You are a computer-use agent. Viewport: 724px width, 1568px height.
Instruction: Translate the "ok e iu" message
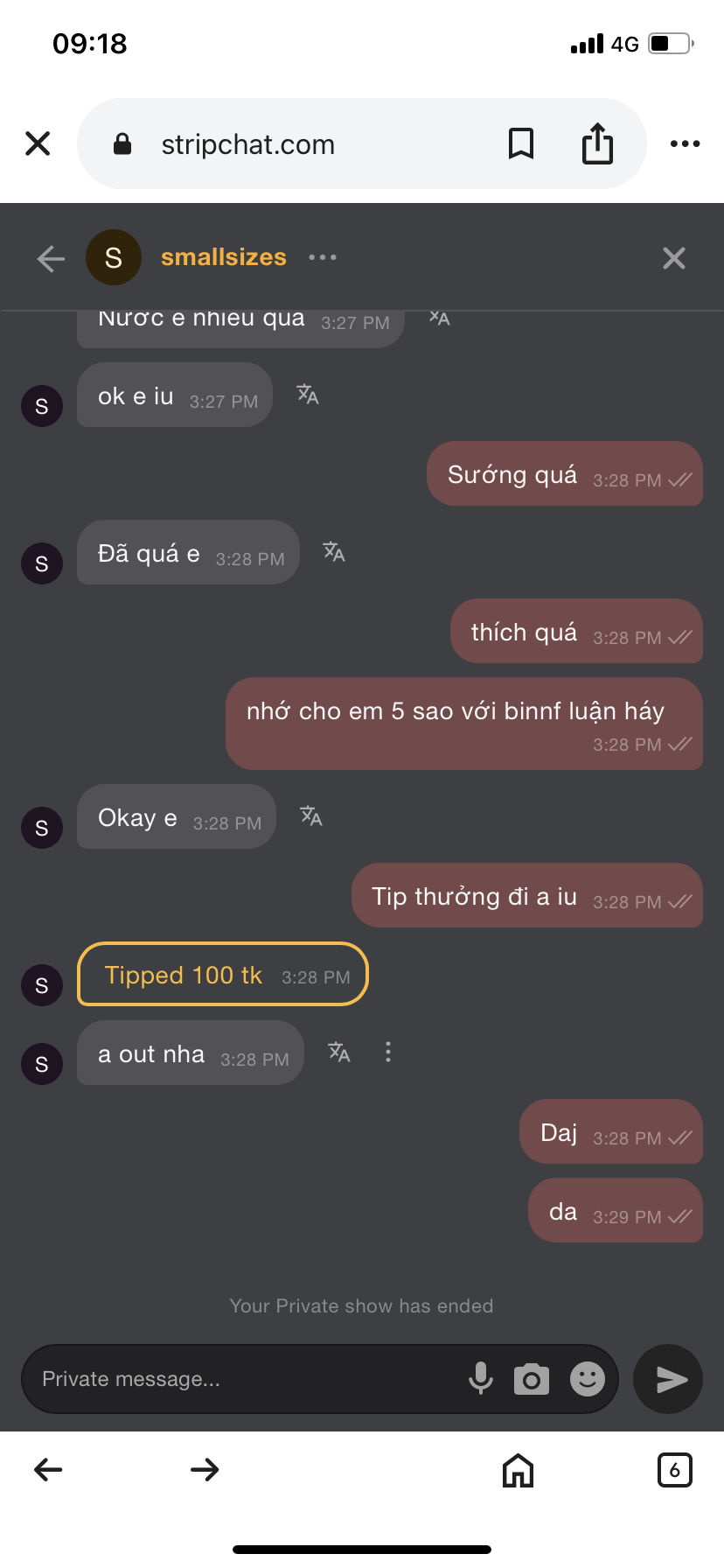pos(308,395)
